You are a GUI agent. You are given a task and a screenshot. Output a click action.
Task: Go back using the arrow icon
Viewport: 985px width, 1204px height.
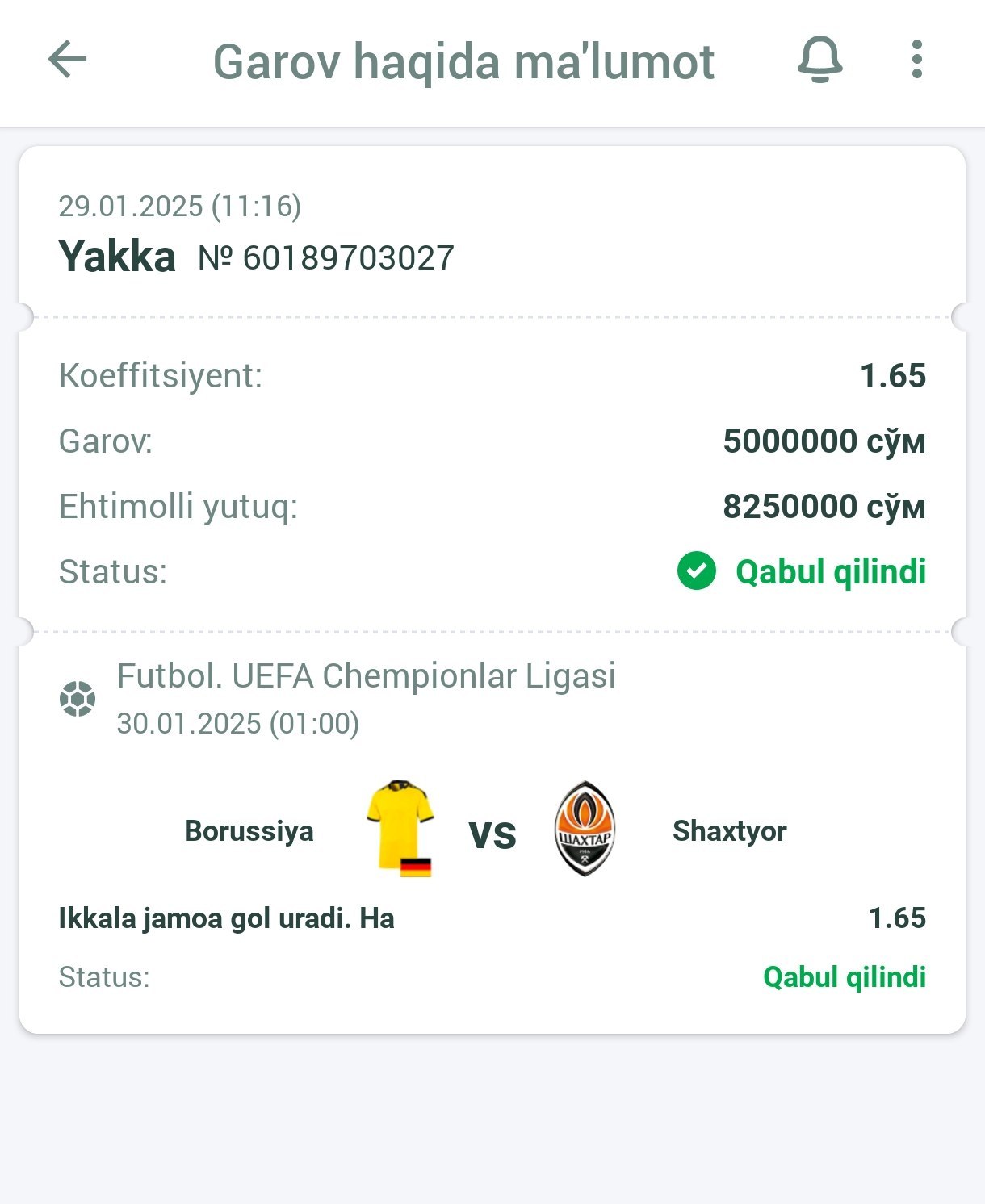(67, 60)
